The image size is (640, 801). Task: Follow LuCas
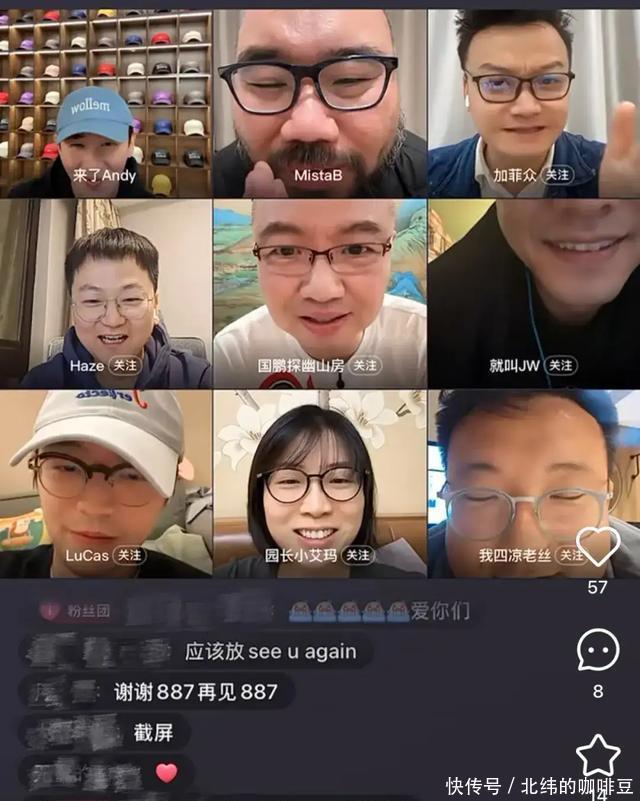pyautogui.click(x=129, y=555)
